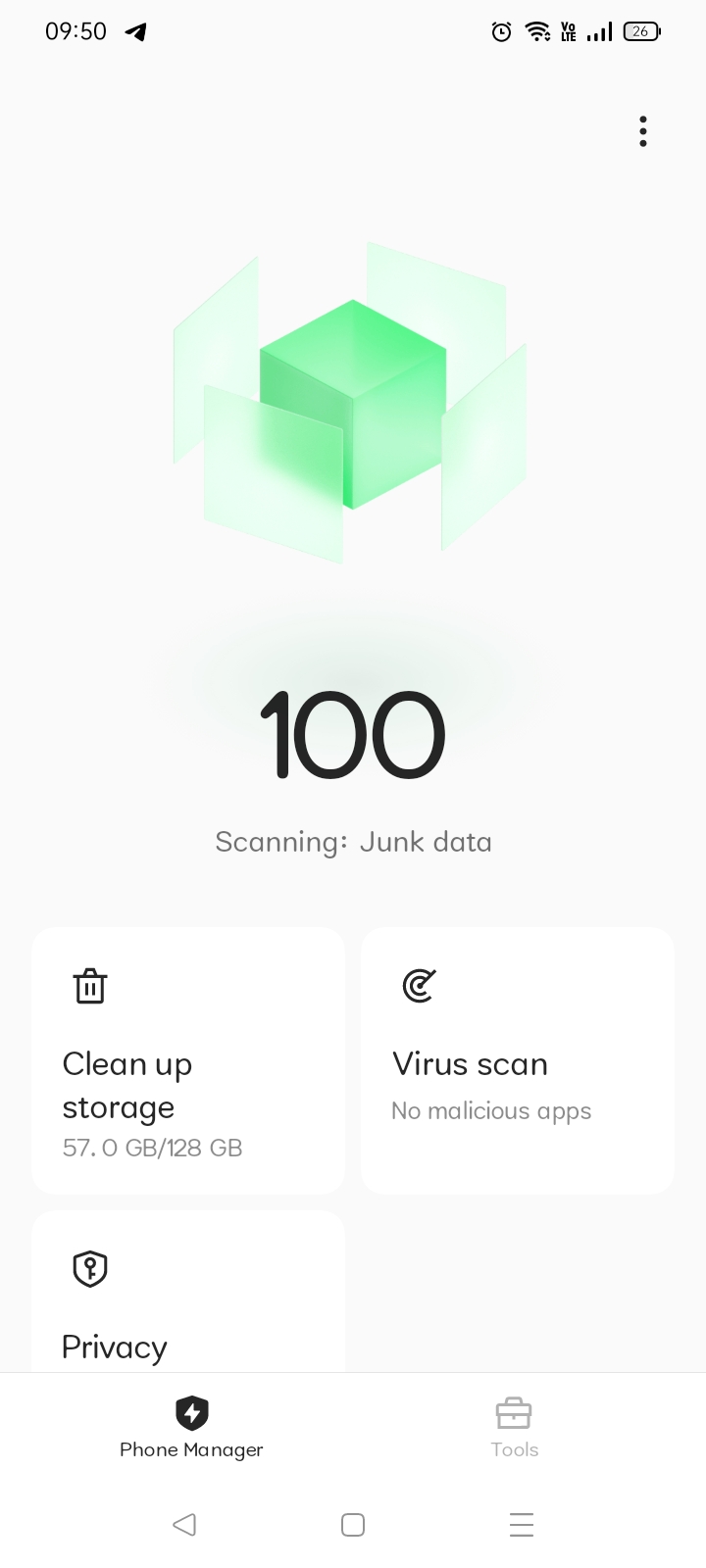Viewport: 706px width, 1568px height.
Task: Tap the optimization score 100
Action: click(x=353, y=735)
